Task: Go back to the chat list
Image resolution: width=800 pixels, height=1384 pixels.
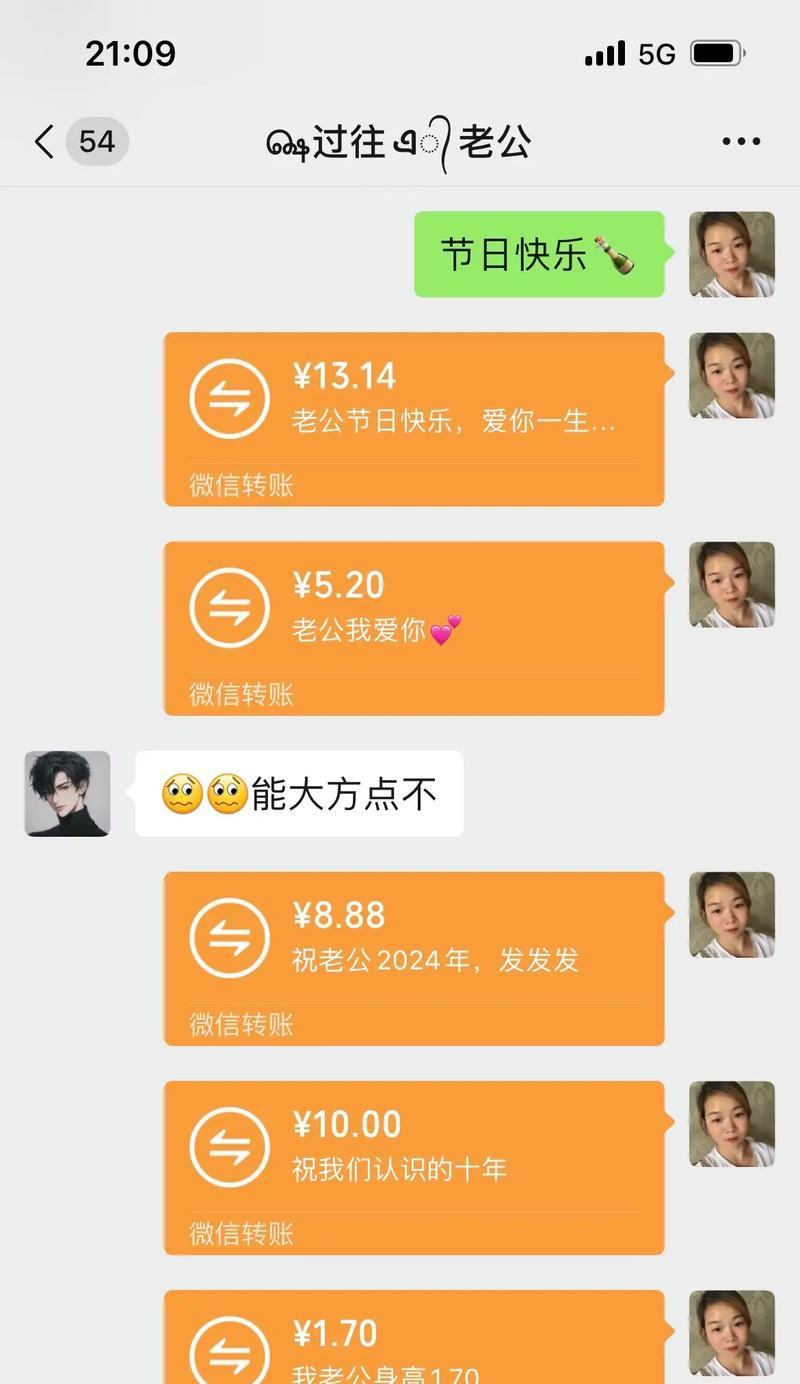Action: coord(45,142)
